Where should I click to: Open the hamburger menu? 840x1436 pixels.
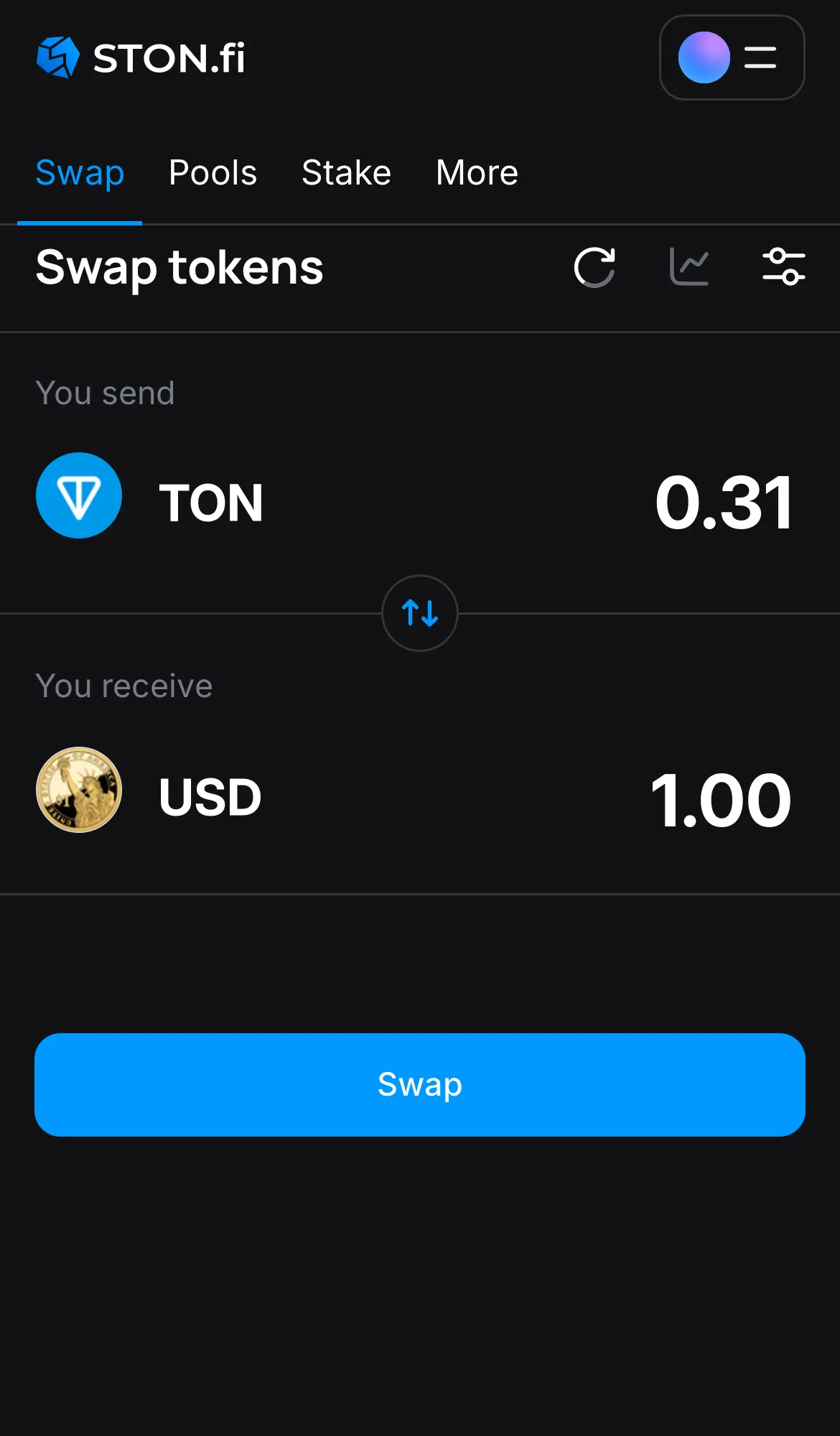759,58
